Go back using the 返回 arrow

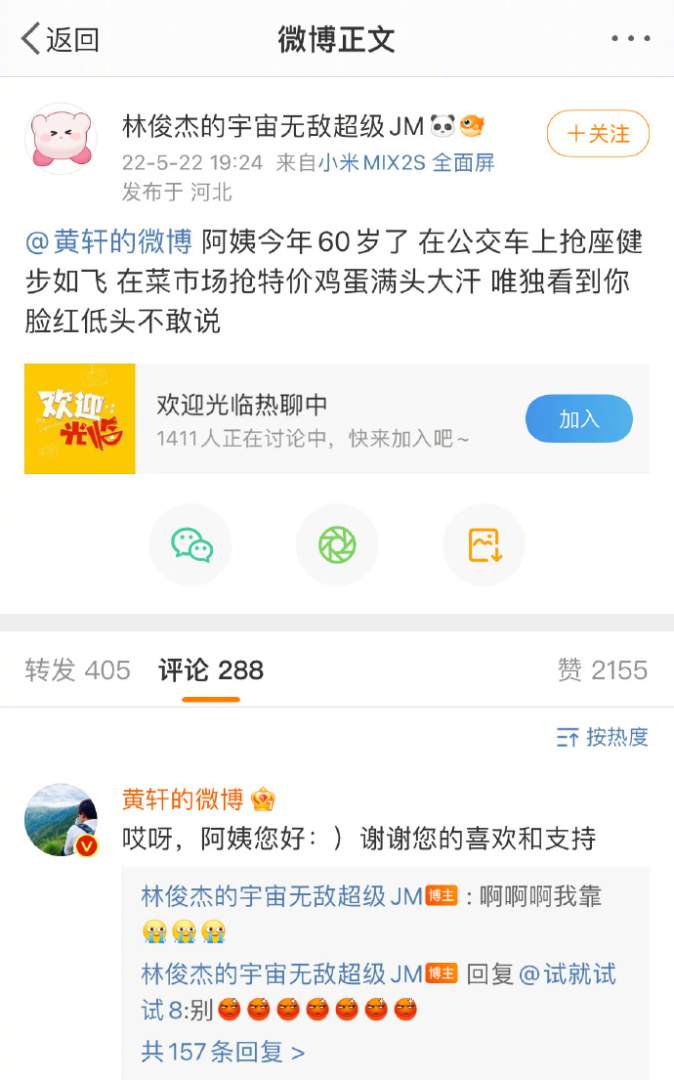click(x=60, y=39)
